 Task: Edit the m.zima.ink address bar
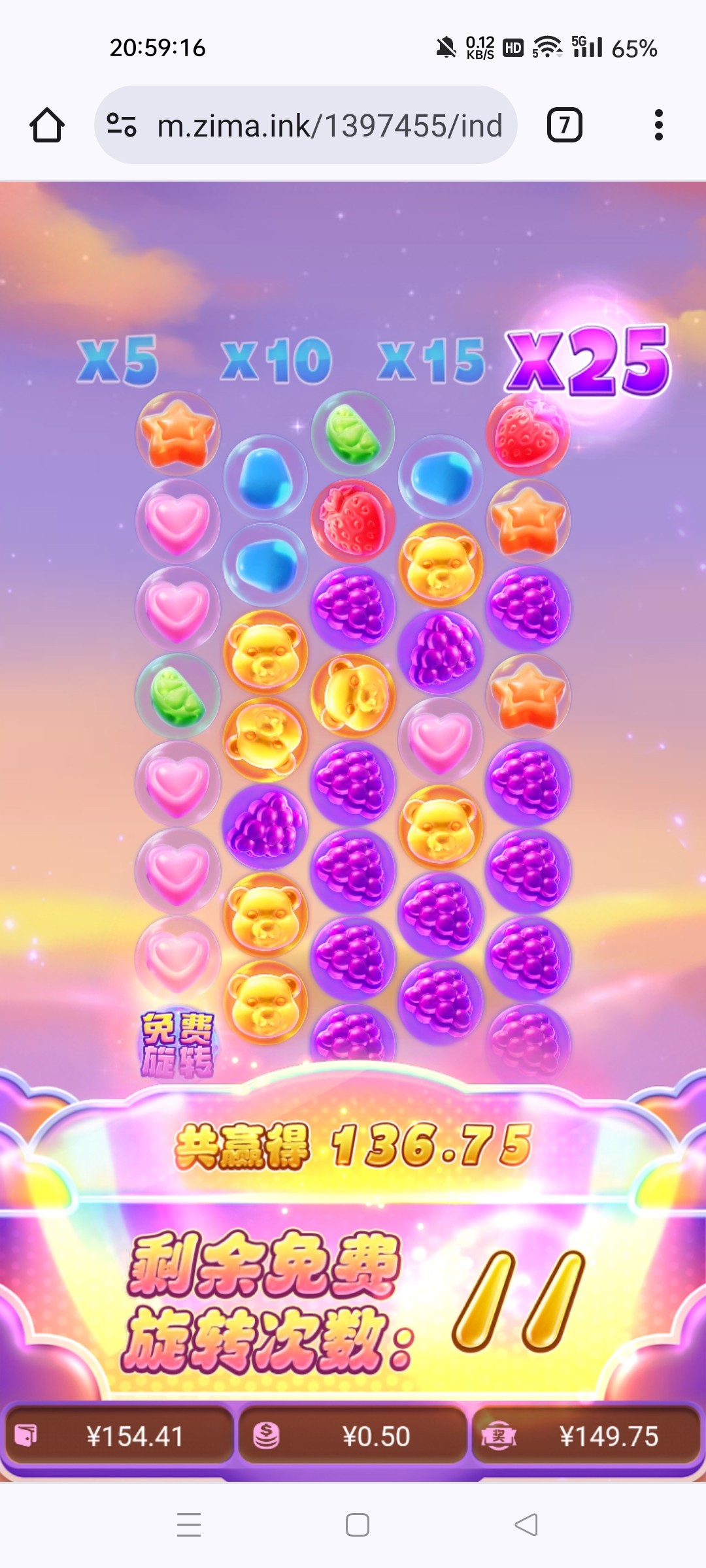[x=329, y=125]
